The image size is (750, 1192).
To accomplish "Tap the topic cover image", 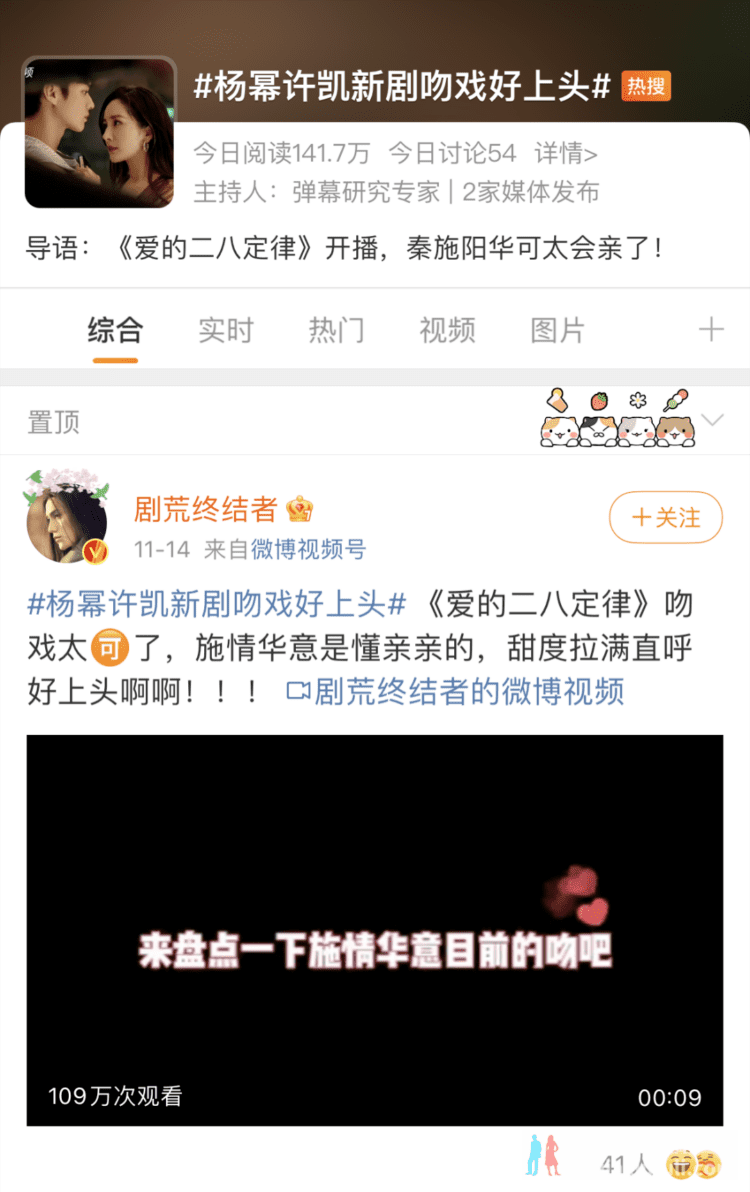I will click(99, 133).
